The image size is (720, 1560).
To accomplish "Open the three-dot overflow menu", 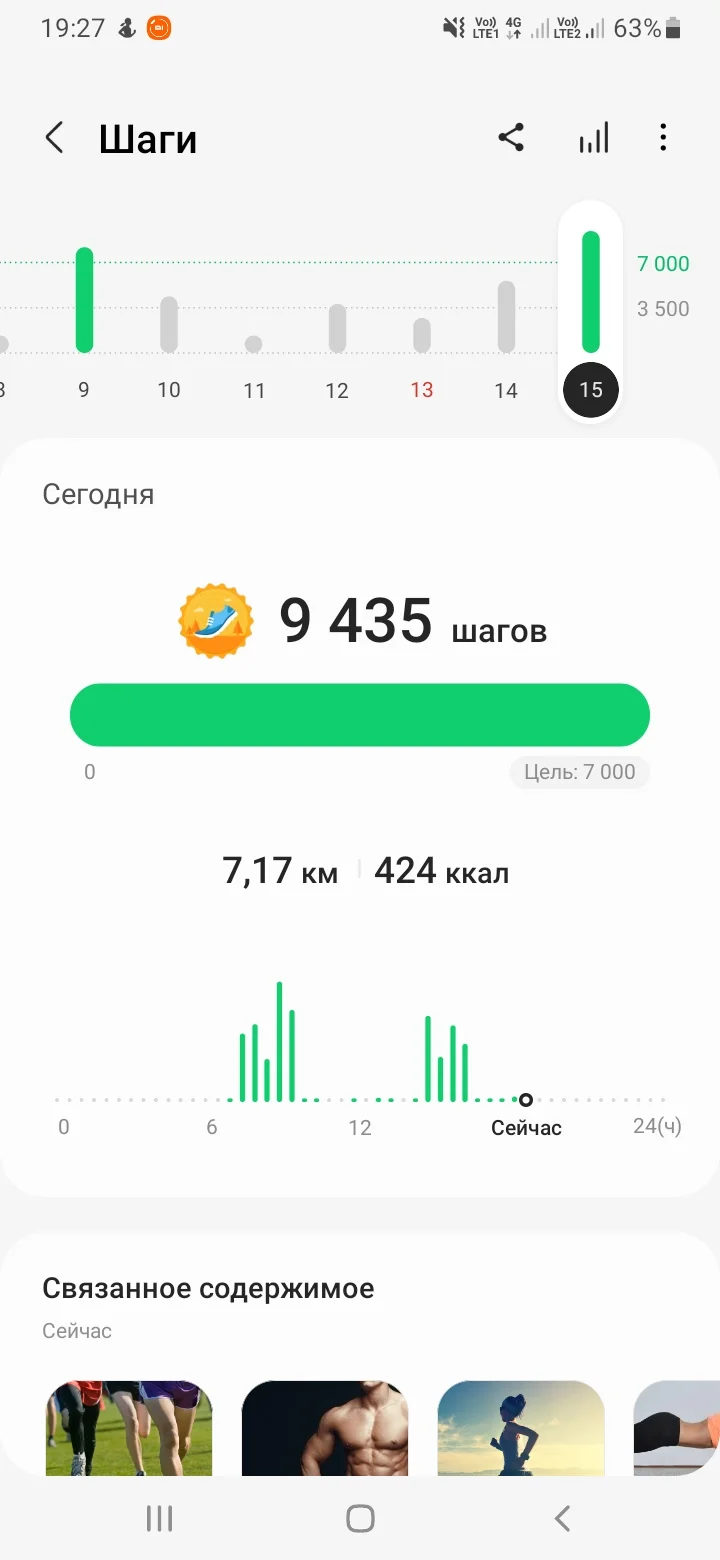I will coord(663,137).
